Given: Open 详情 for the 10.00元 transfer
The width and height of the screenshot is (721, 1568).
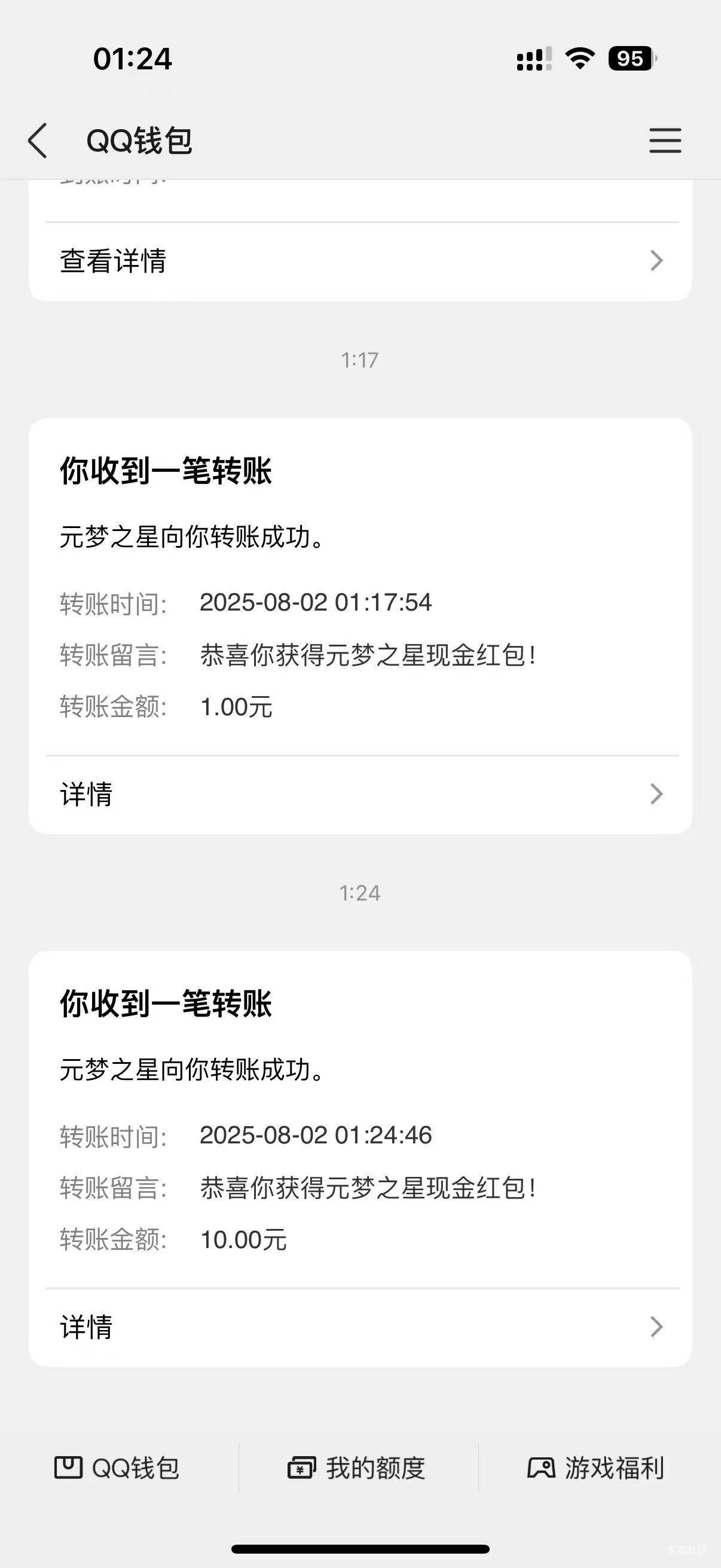Looking at the screenshot, I should 360,1327.
